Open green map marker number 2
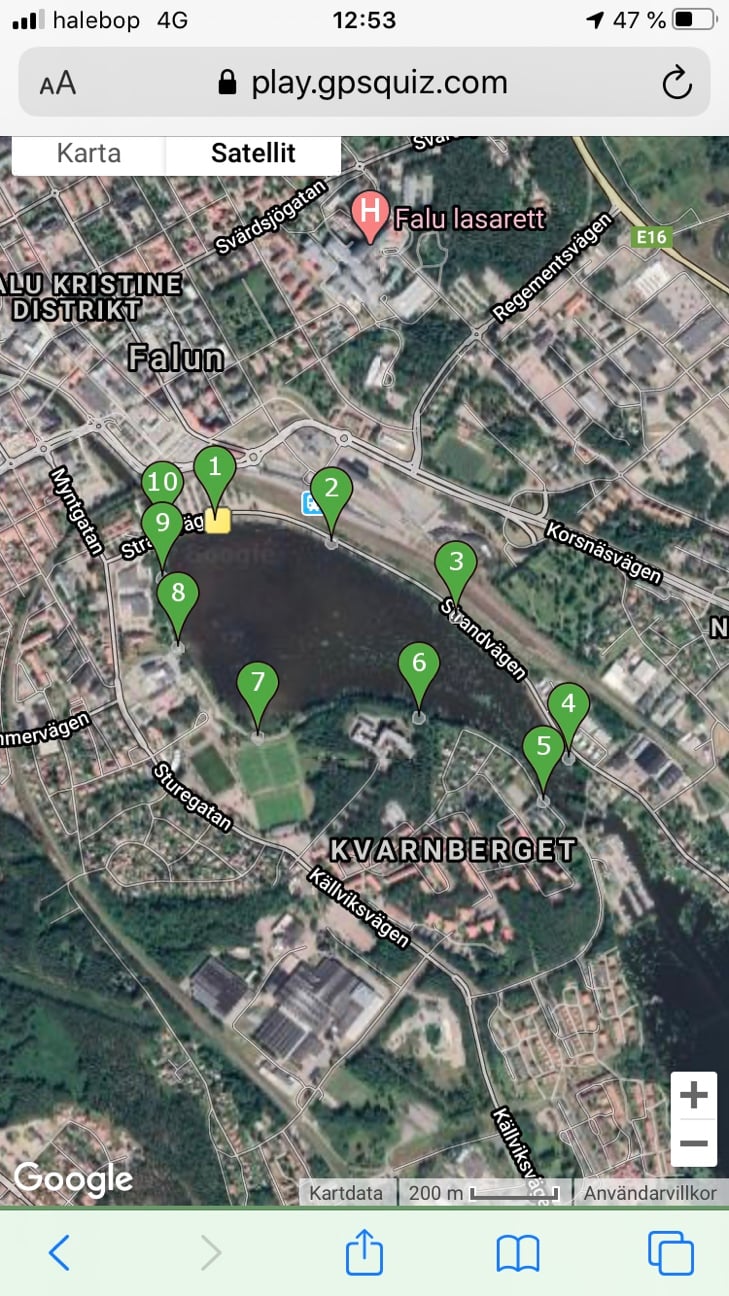Screen dimensions: 729x1296 tap(331, 491)
